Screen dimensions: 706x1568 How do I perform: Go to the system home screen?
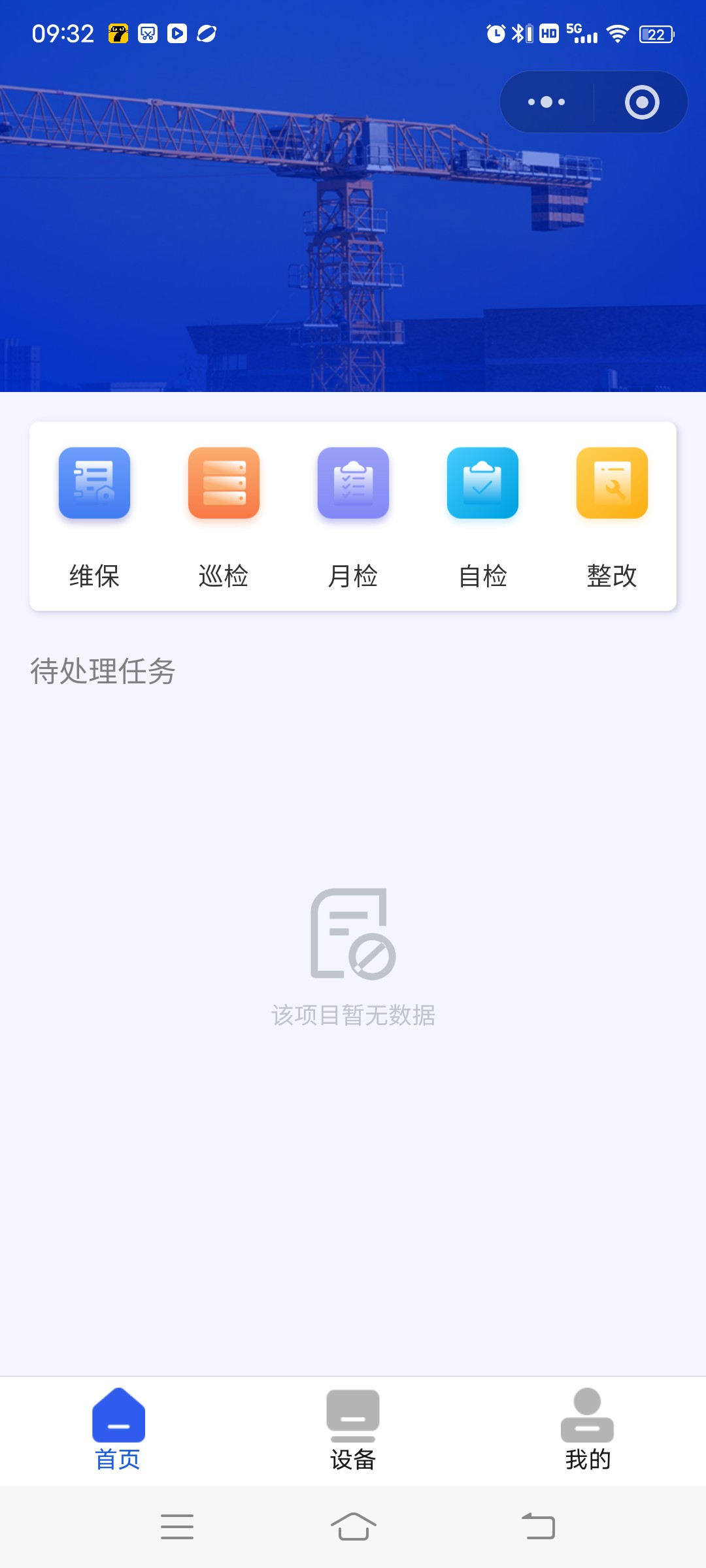pyautogui.click(x=353, y=1526)
